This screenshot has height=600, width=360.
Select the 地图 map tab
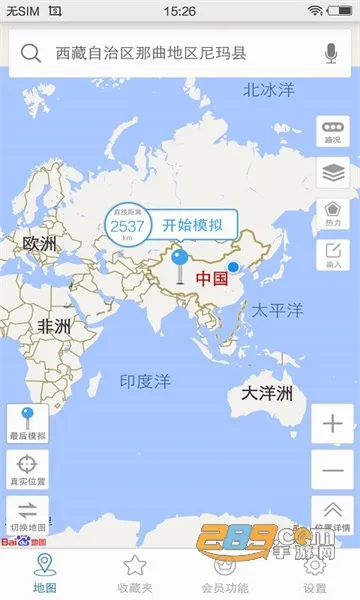45,574
